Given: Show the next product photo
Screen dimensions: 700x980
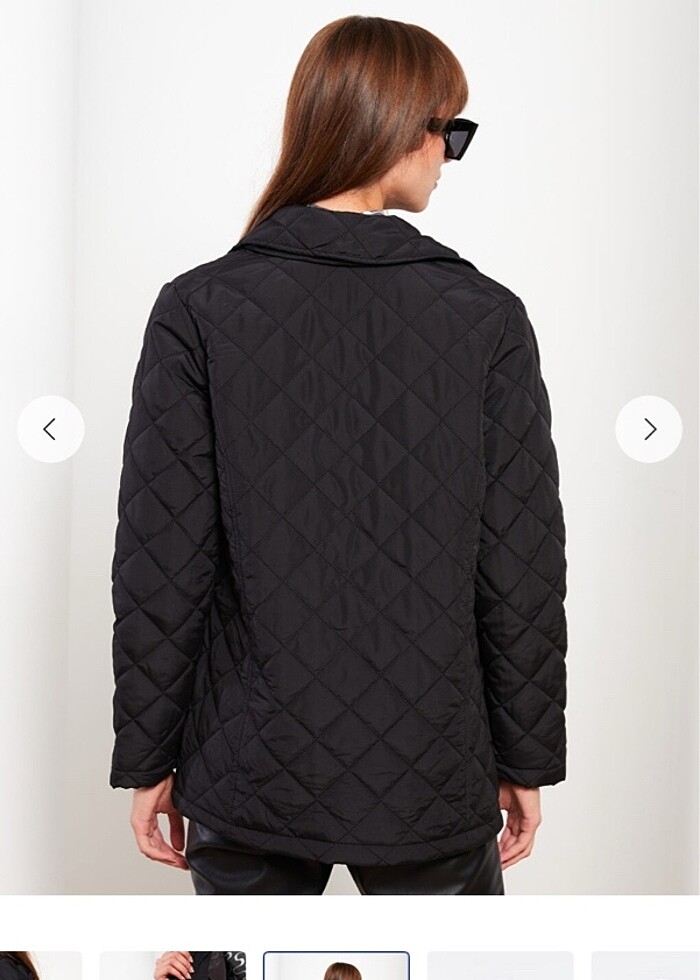Looking at the screenshot, I should 649,429.
